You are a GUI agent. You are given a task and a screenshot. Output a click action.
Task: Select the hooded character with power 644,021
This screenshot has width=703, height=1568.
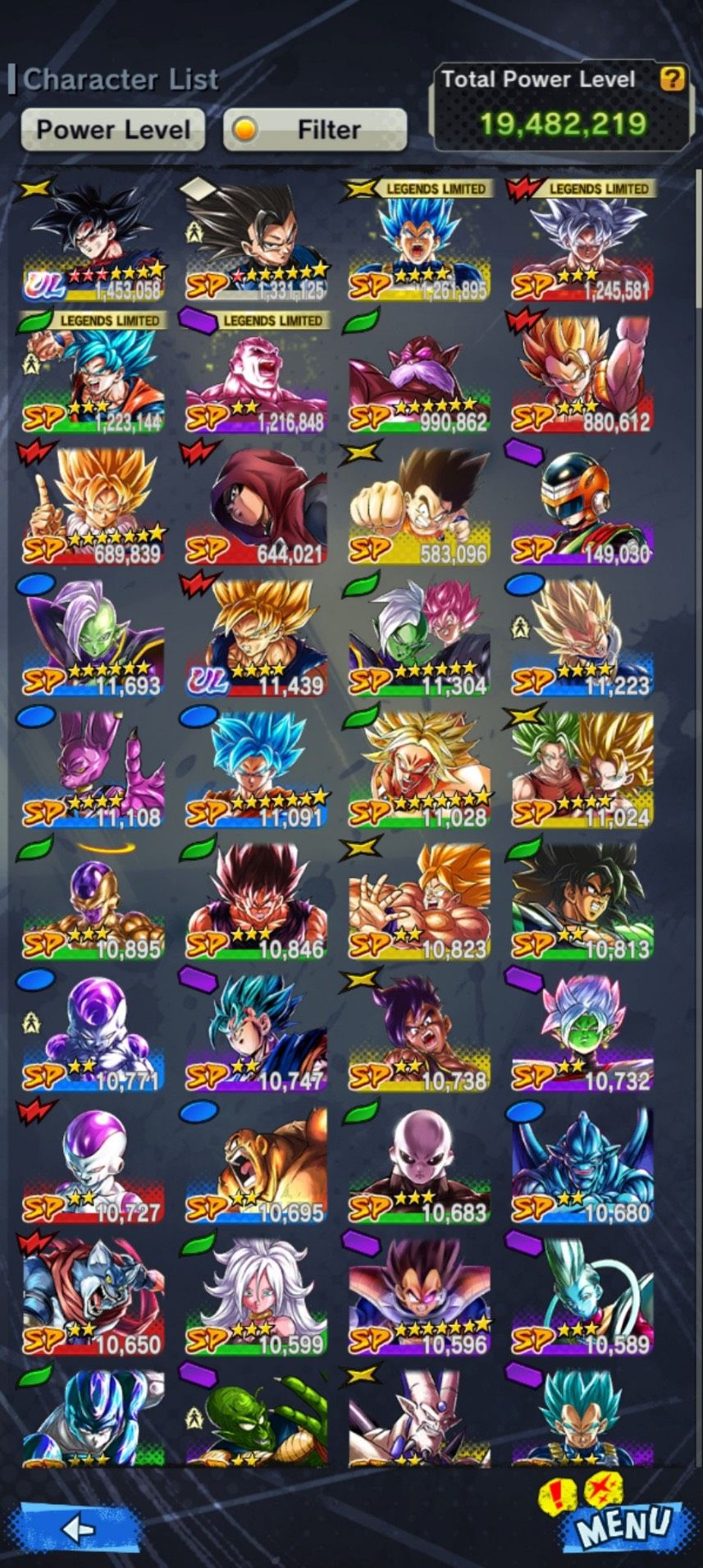coord(256,505)
